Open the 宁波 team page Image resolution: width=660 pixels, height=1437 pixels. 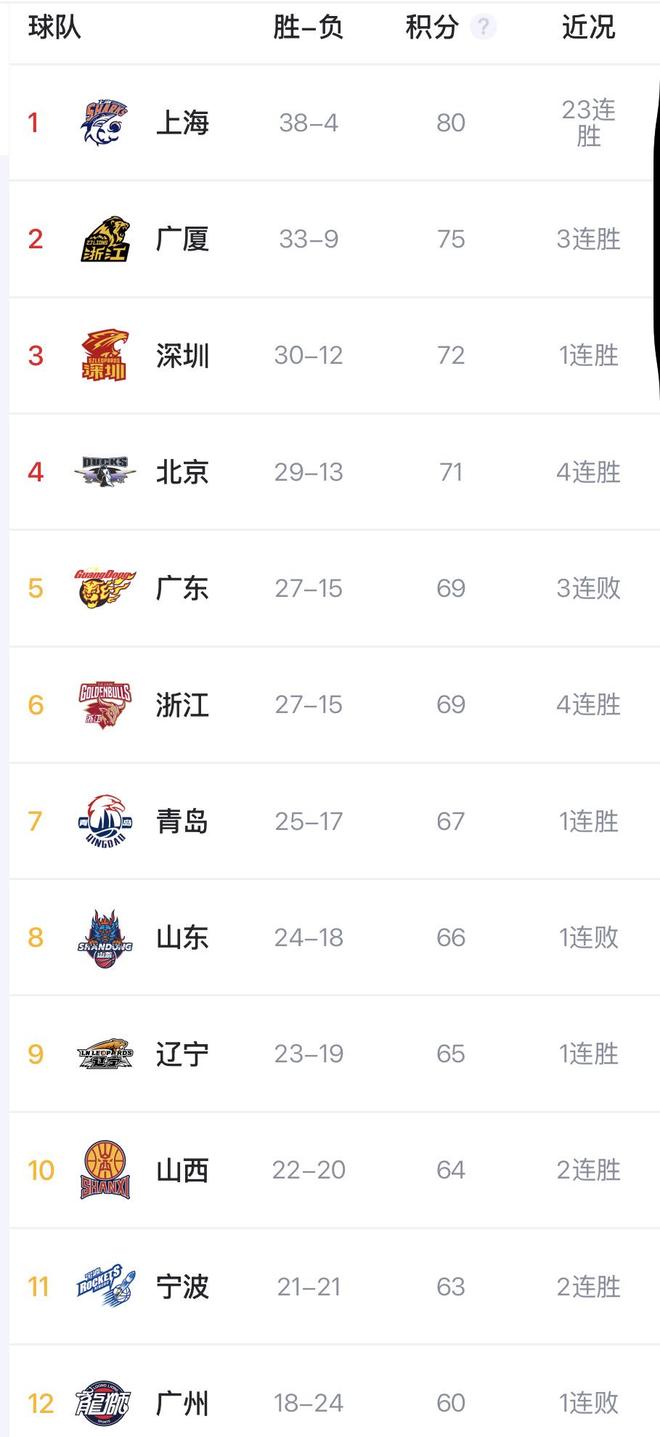tap(182, 1286)
